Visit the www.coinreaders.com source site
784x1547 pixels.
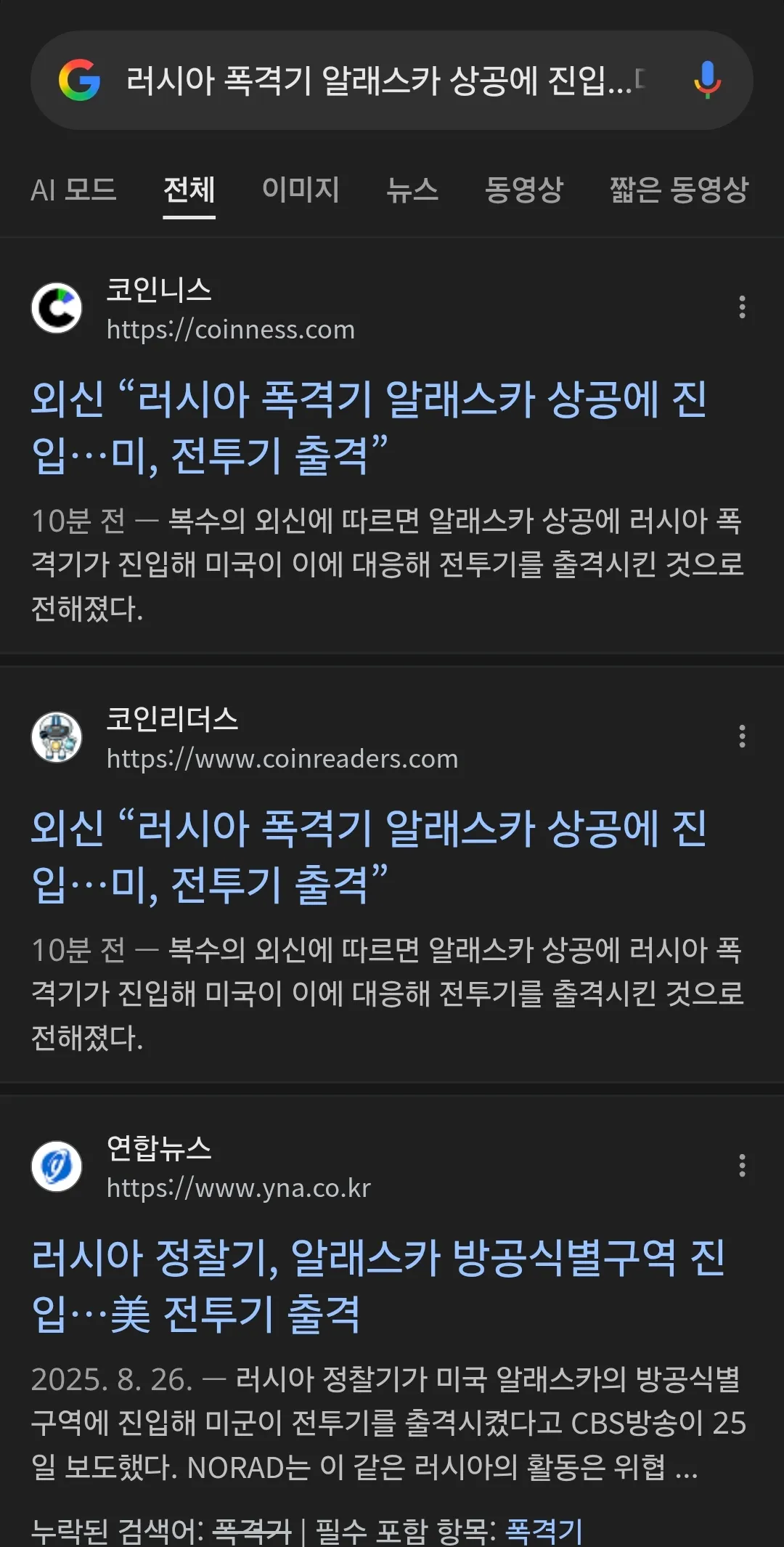[x=282, y=759]
